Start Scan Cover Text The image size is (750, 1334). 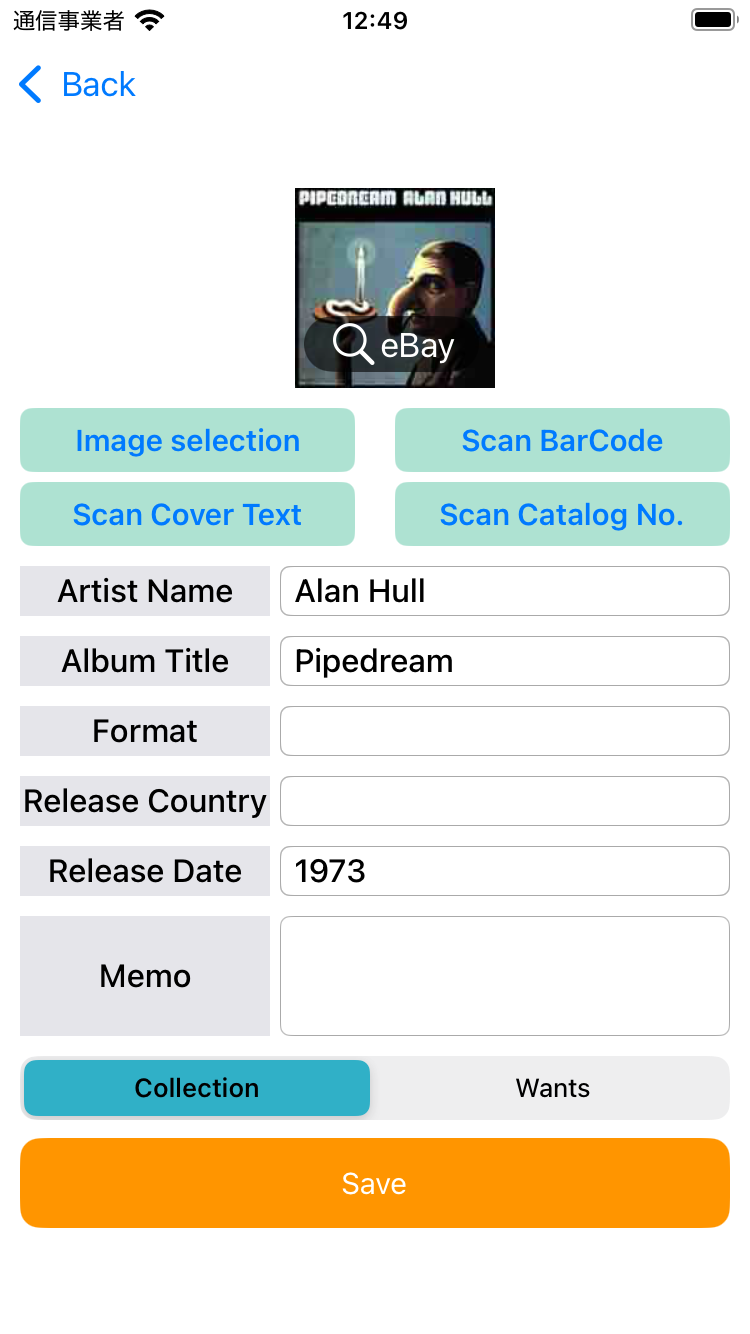point(187,514)
